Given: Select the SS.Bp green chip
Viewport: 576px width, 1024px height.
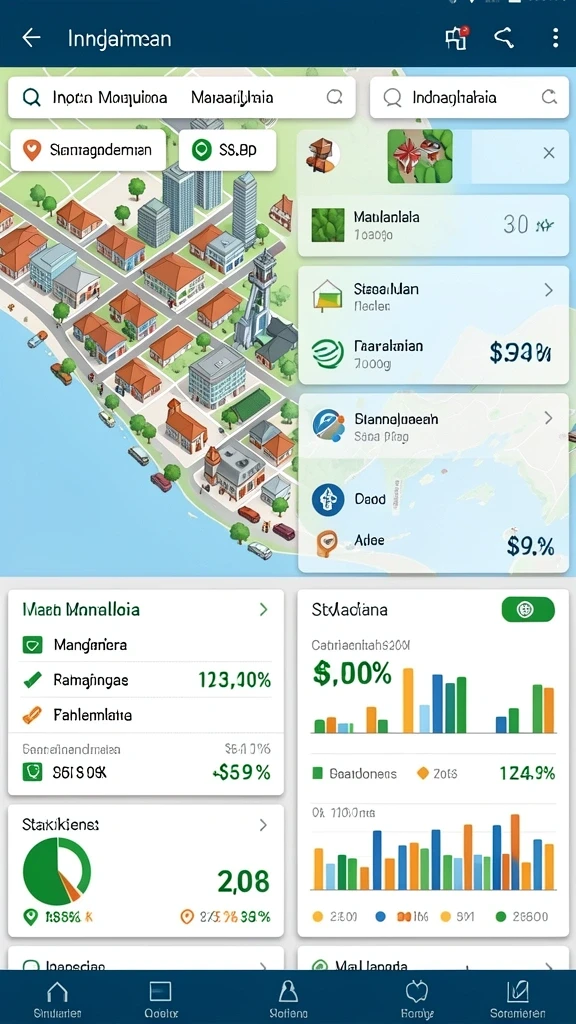Looking at the screenshot, I should coord(227,150).
